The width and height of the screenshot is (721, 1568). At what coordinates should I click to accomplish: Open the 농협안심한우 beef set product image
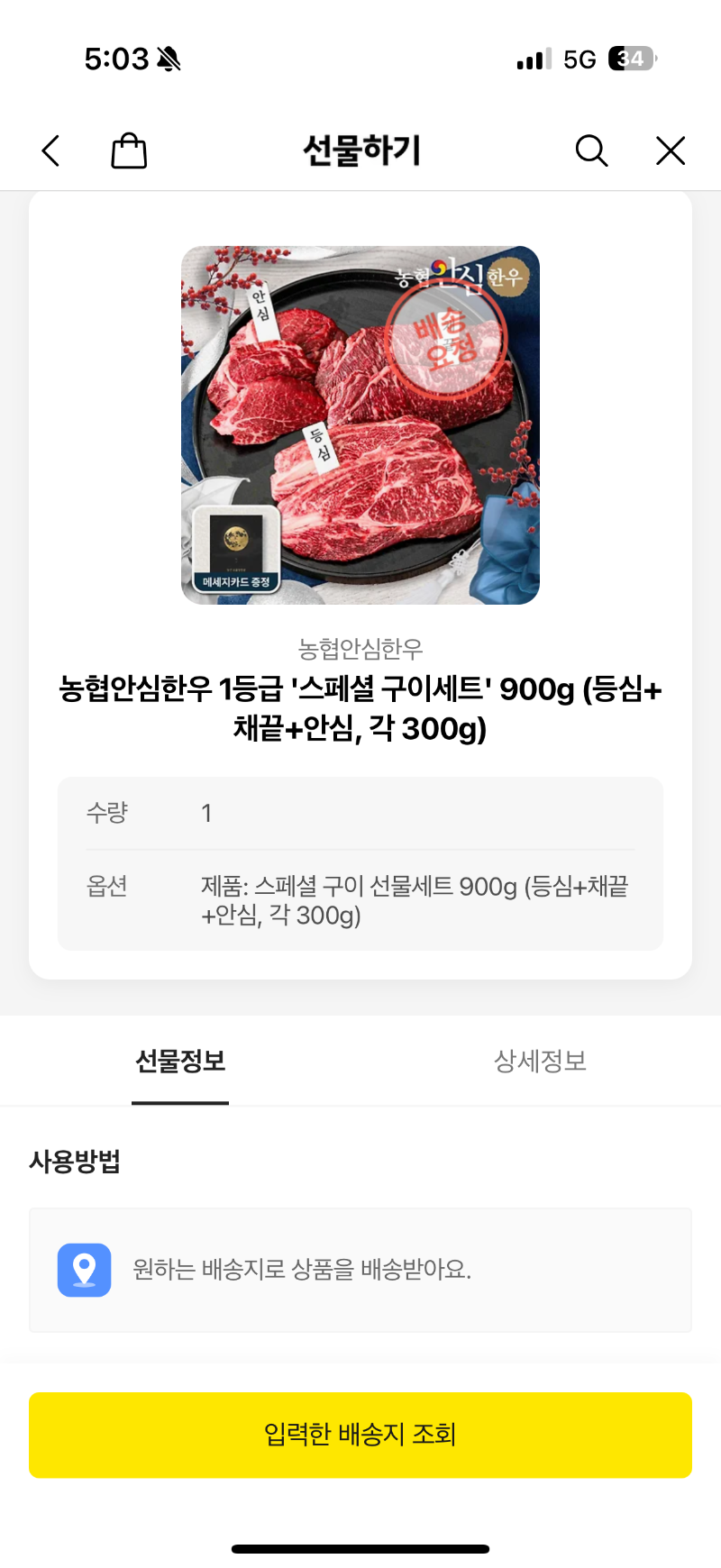tap(360, 424)
